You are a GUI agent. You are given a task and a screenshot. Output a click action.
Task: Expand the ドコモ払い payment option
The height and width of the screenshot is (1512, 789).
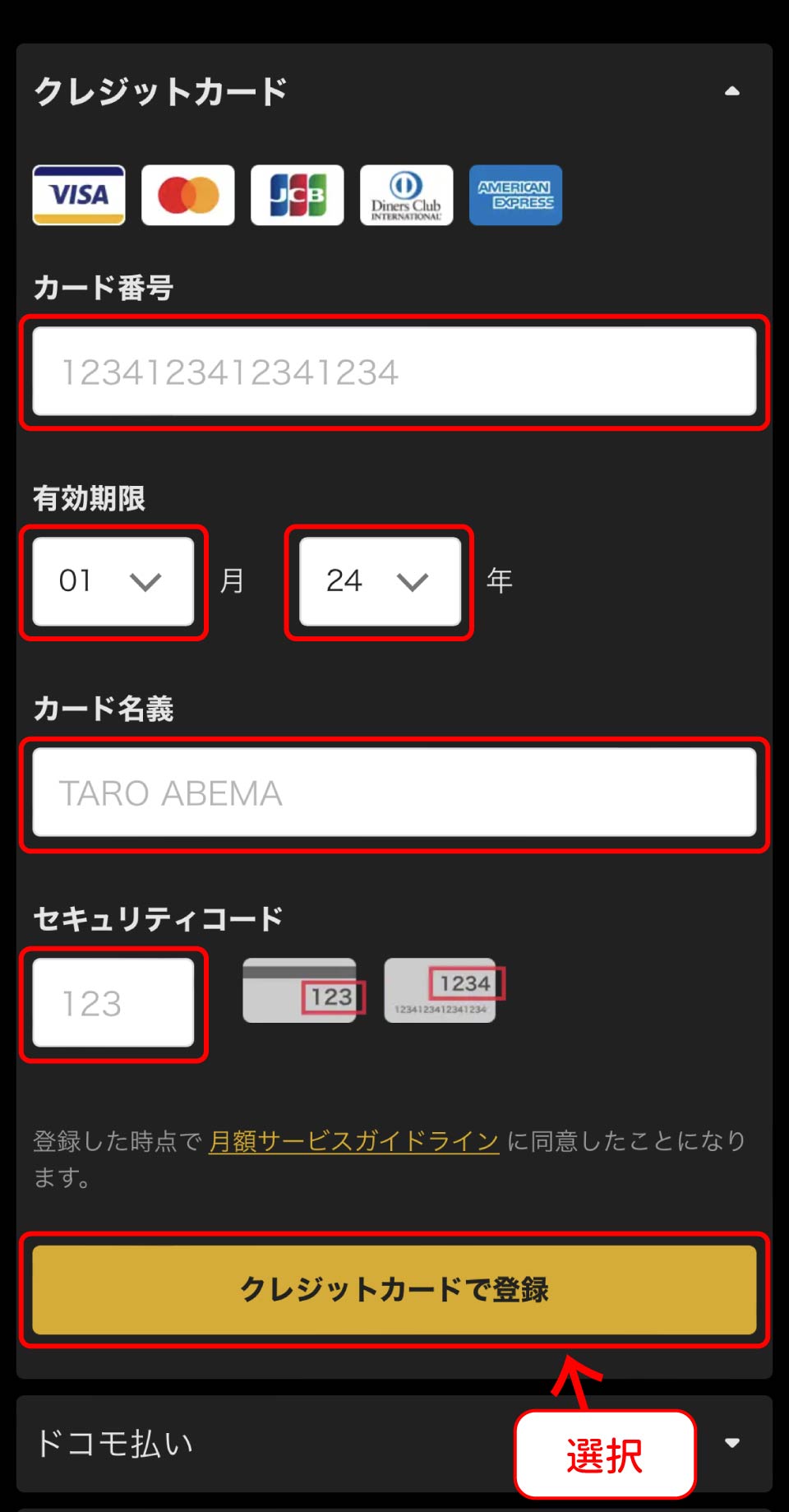click(x=731, y=1443)
